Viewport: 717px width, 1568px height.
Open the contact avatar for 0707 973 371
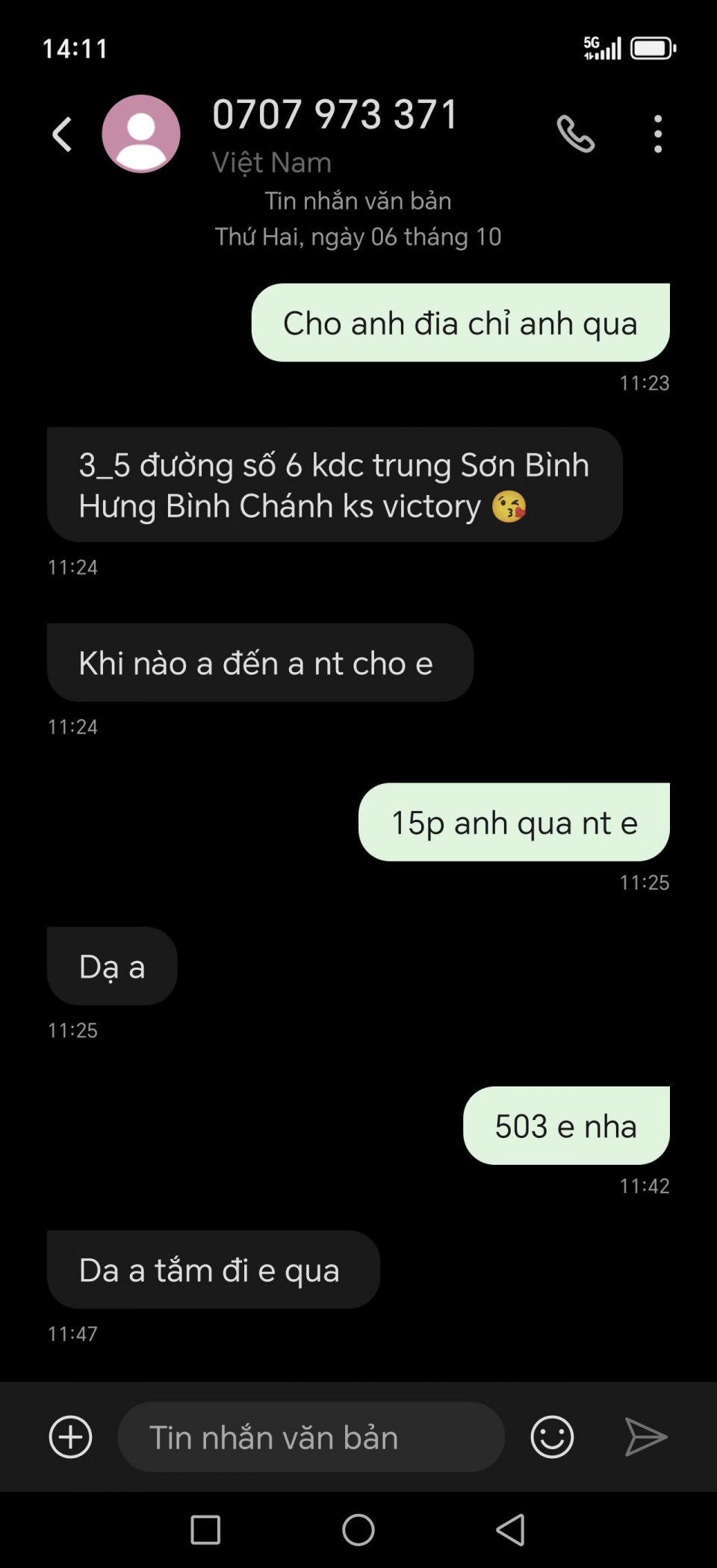point(141,134)
